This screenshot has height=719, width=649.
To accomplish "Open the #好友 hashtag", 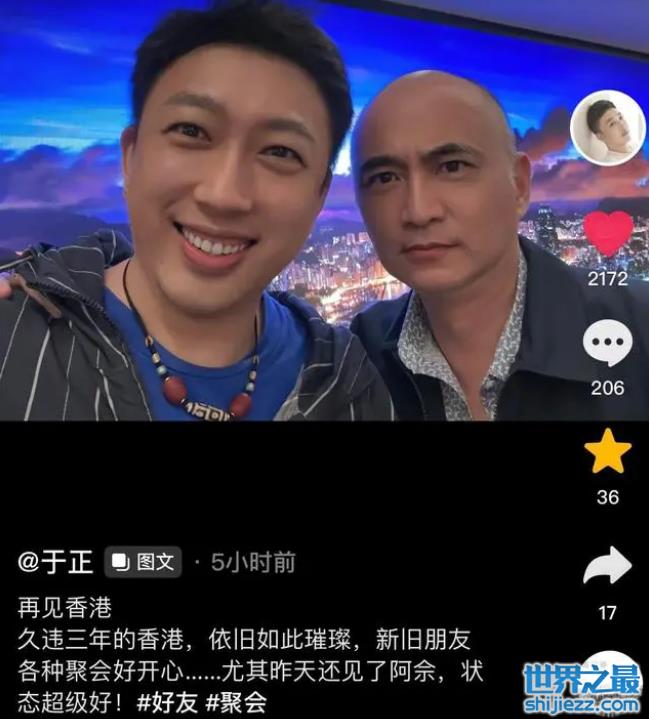I will click(168, 703).
